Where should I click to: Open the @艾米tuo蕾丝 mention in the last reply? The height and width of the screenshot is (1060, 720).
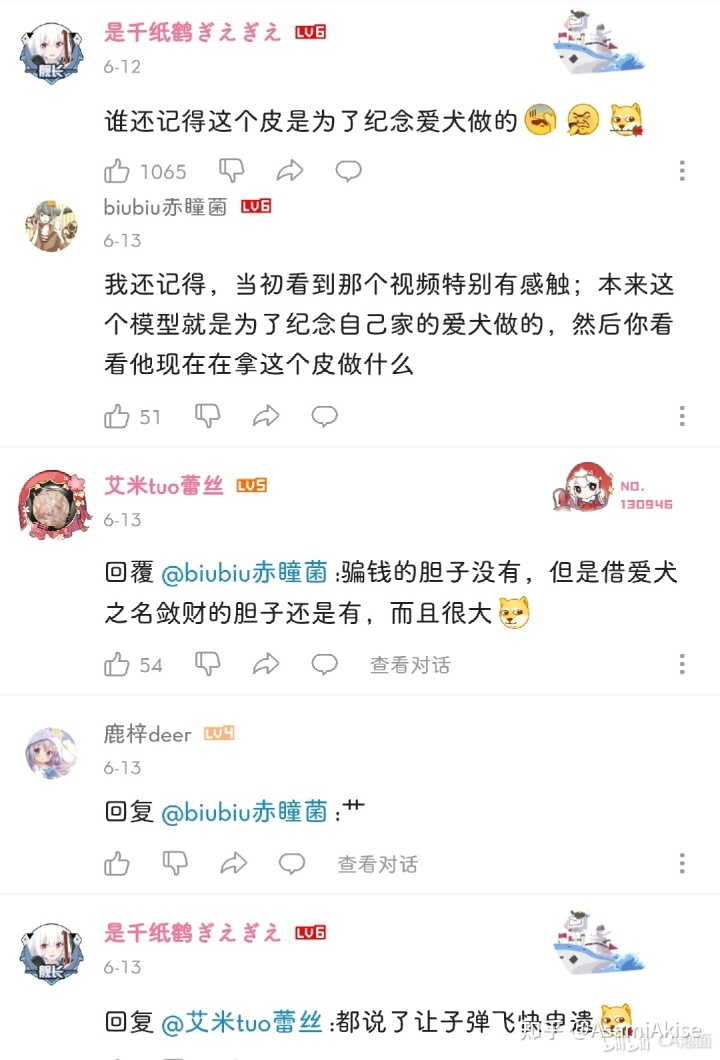tap(241, 1022)
